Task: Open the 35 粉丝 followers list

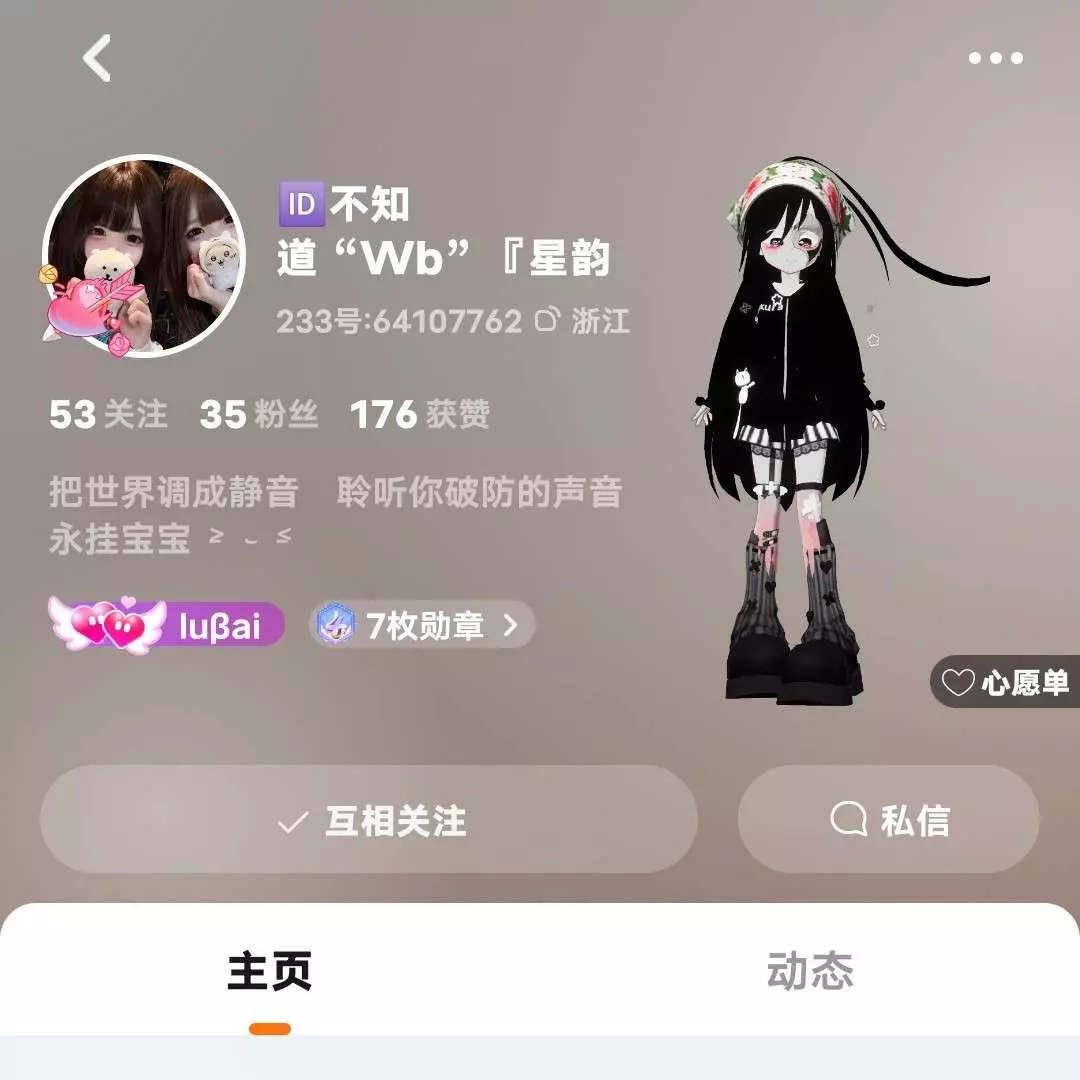Action: [258, 414]
